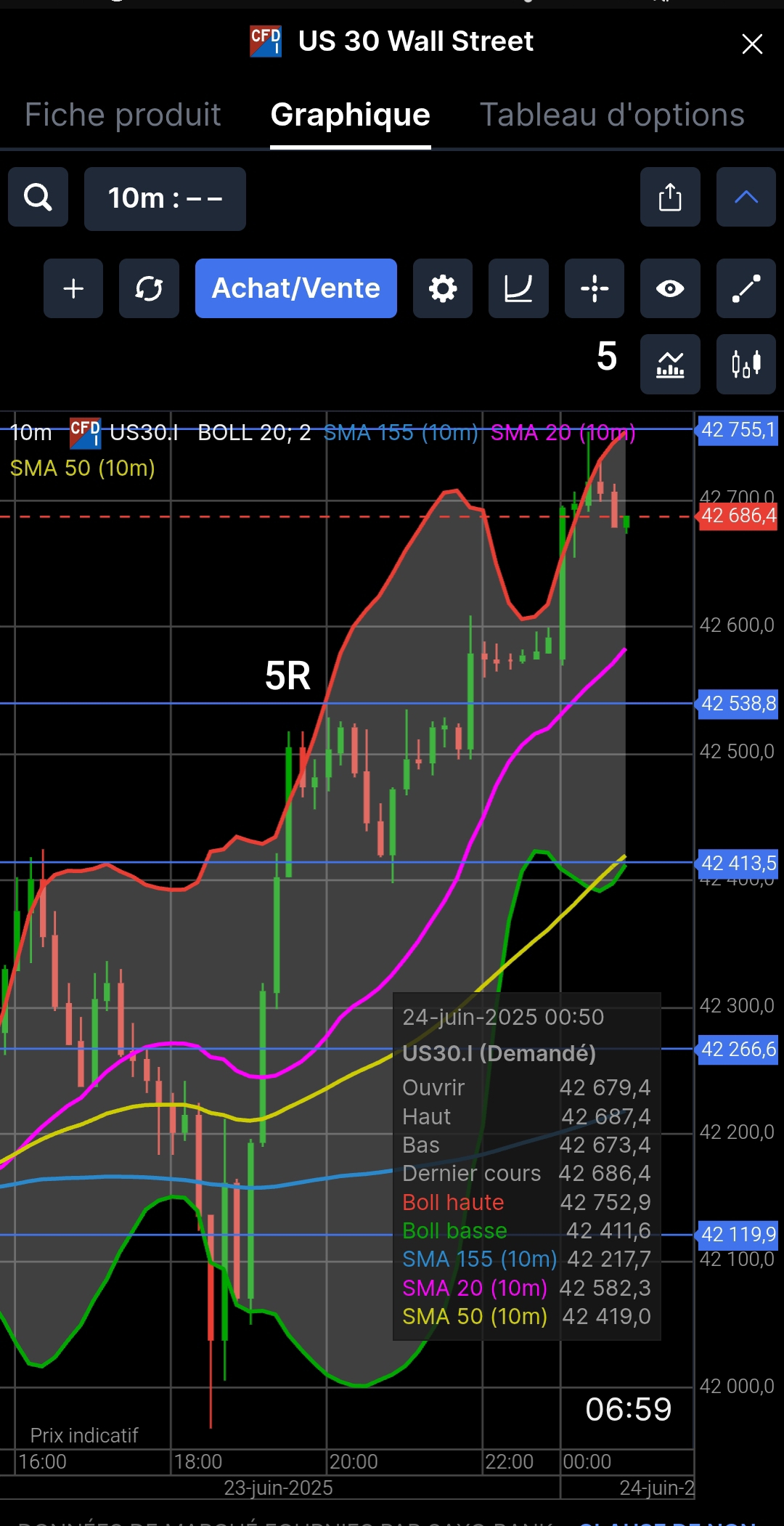The width and height of the screenshot is (784, 1526).
Task: Tap the plus button in the toolbar
Action: coord(73,288)
